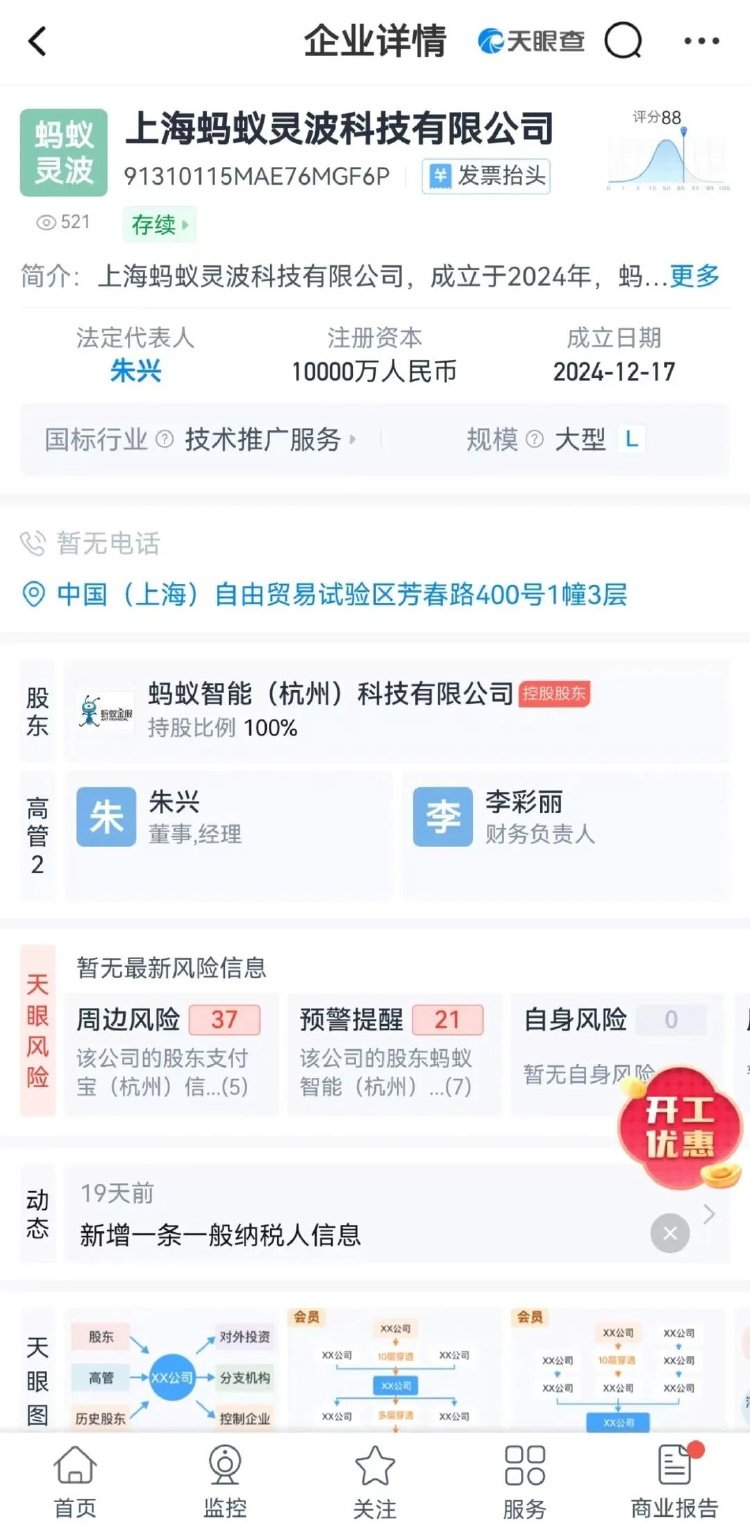Image resolution: width=750 pixels, height=1532 pixels.
Task: Switch to the 首页 tab
Action: (x=75, y=1481)
